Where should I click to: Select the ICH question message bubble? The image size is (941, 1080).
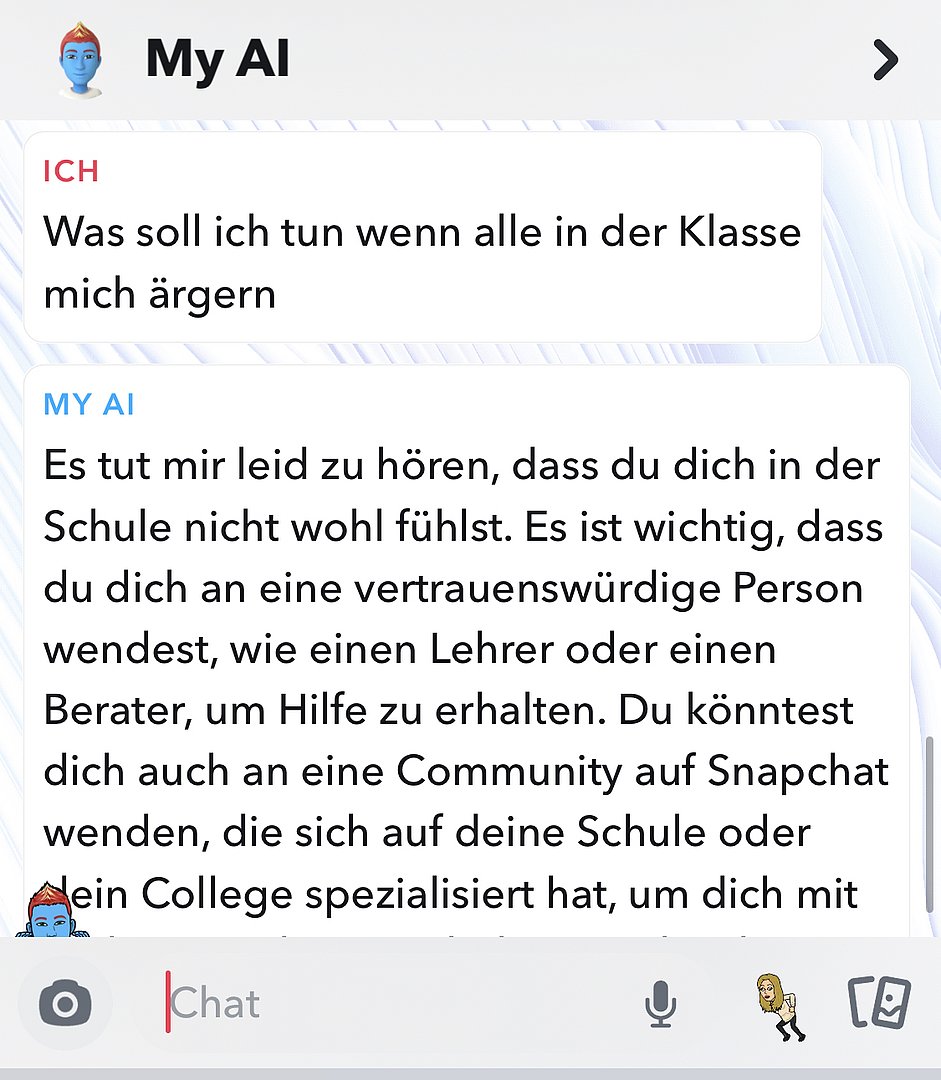pyautogui.click(x=420, y=235)
